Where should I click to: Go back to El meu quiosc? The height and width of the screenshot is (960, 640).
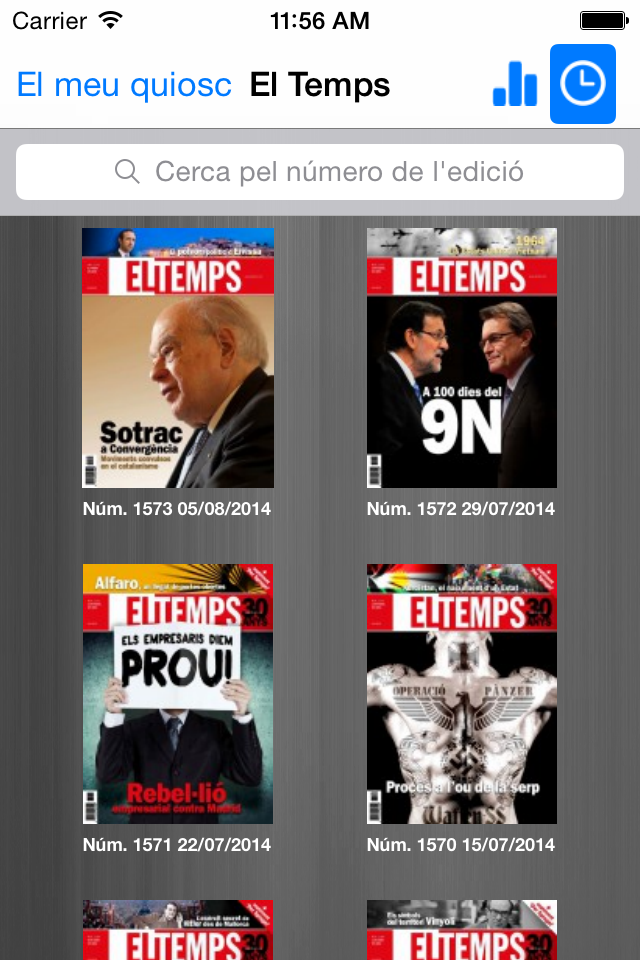pos(124,86)
